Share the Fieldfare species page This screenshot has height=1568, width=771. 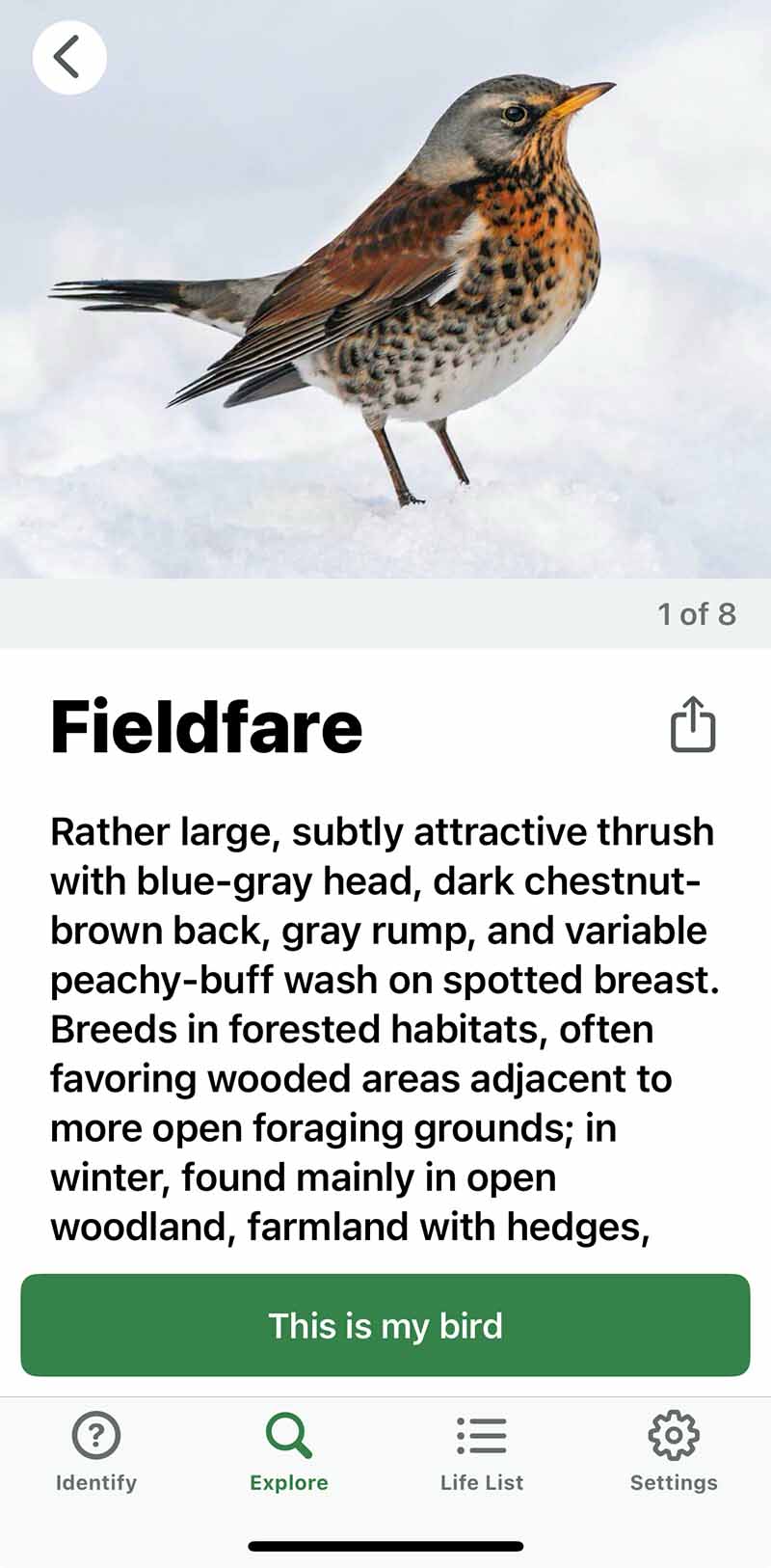(692, 724)
